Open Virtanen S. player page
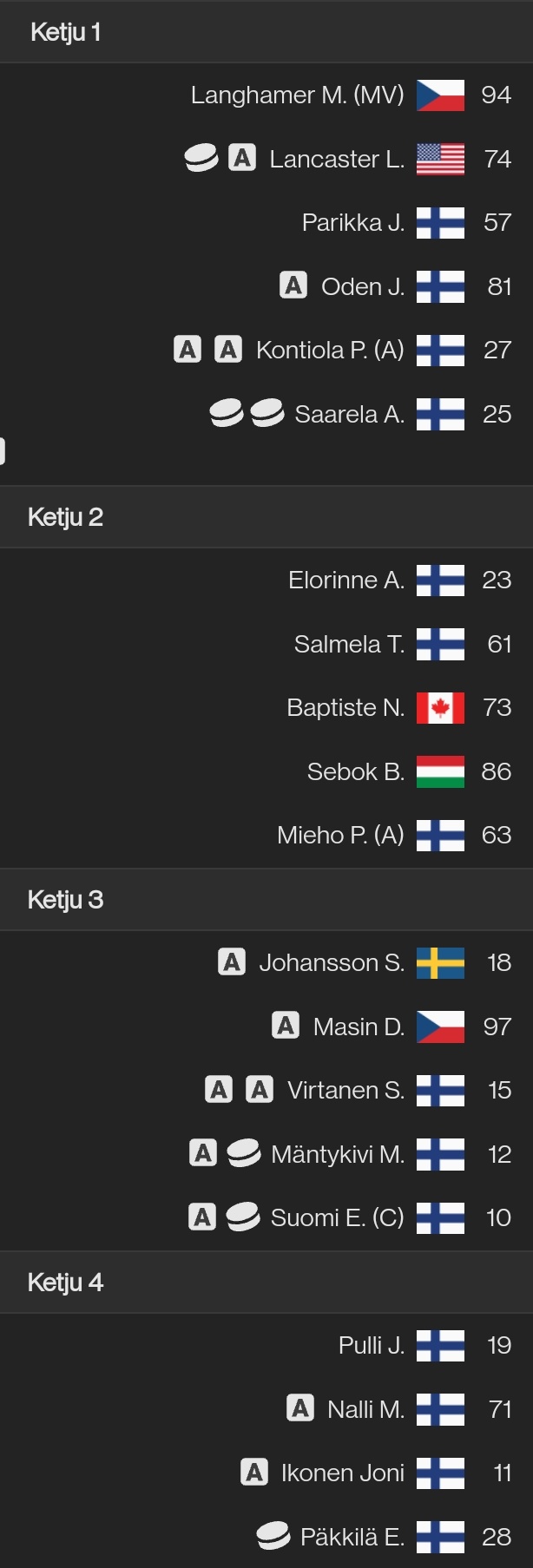 pos(345,1091)
